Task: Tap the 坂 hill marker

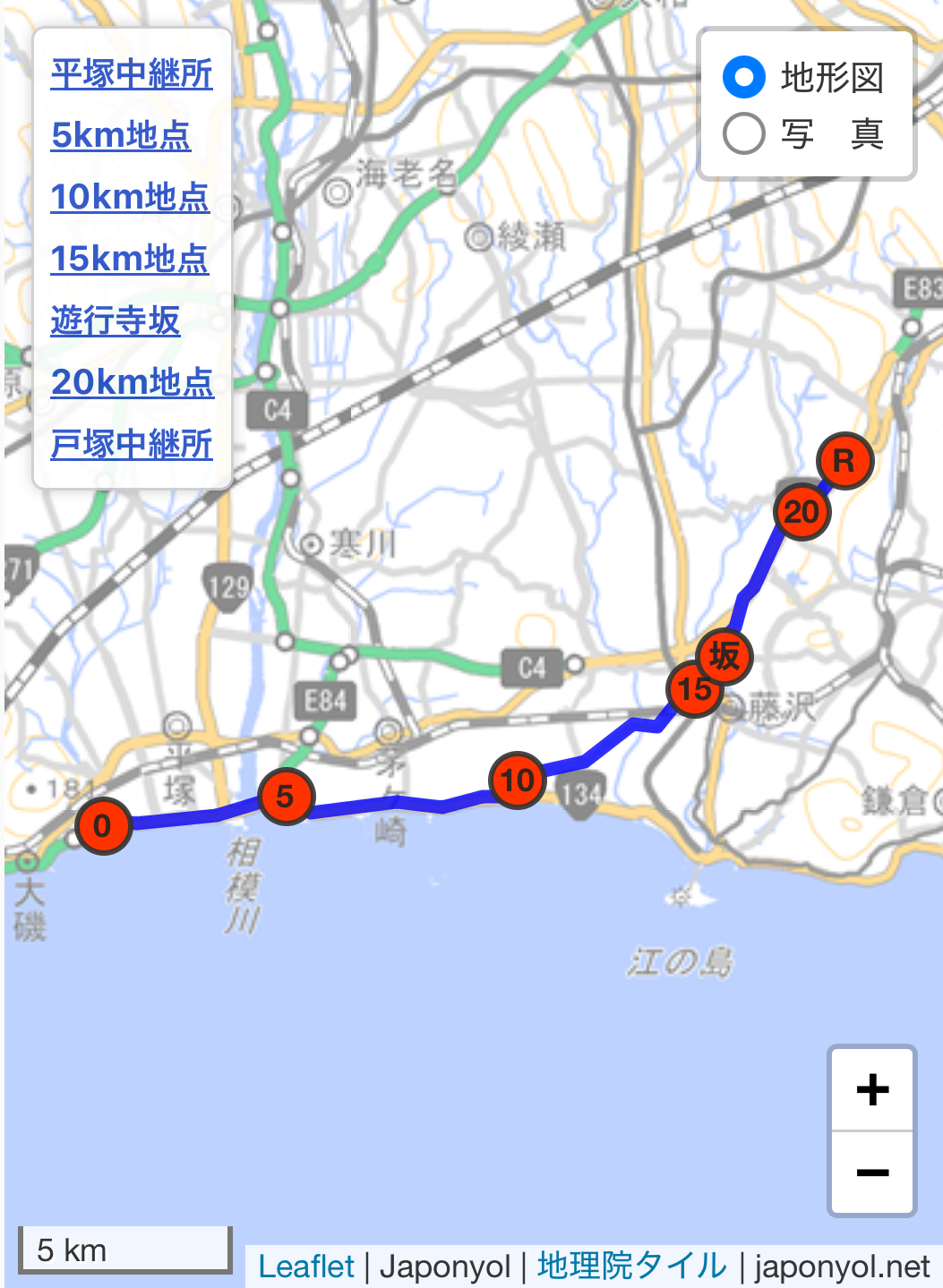Action: pyautogui.click(x=725, y=656)
